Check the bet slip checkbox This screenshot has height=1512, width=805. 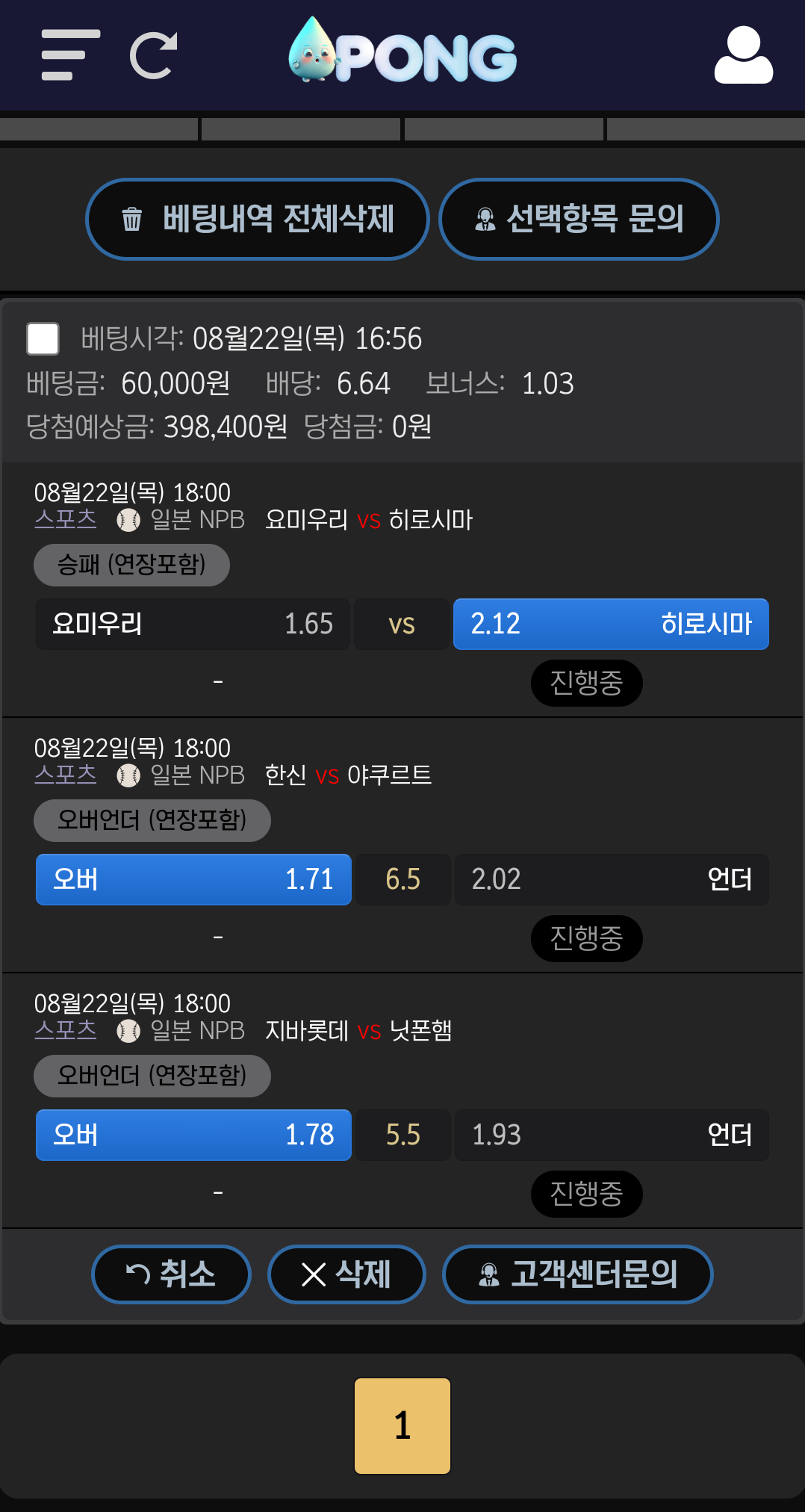43,338
